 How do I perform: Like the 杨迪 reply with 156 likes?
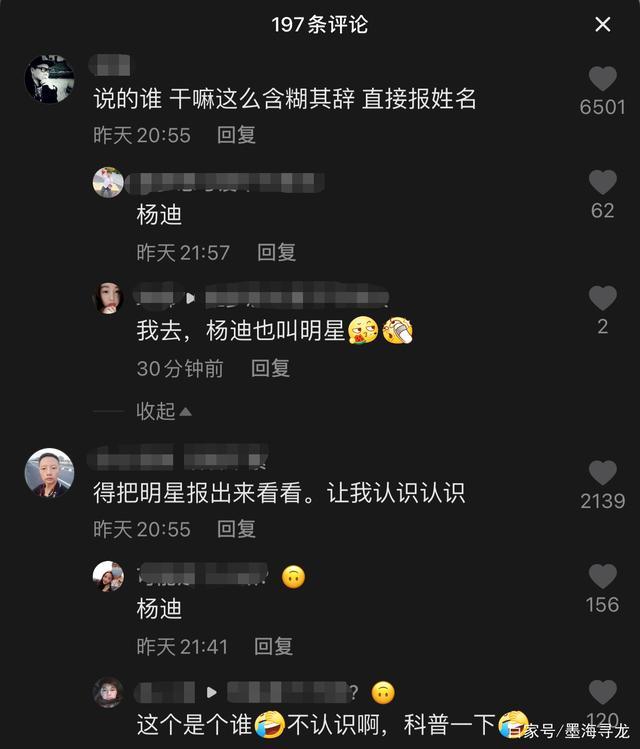pyautogui.click(x=602, y=576)
